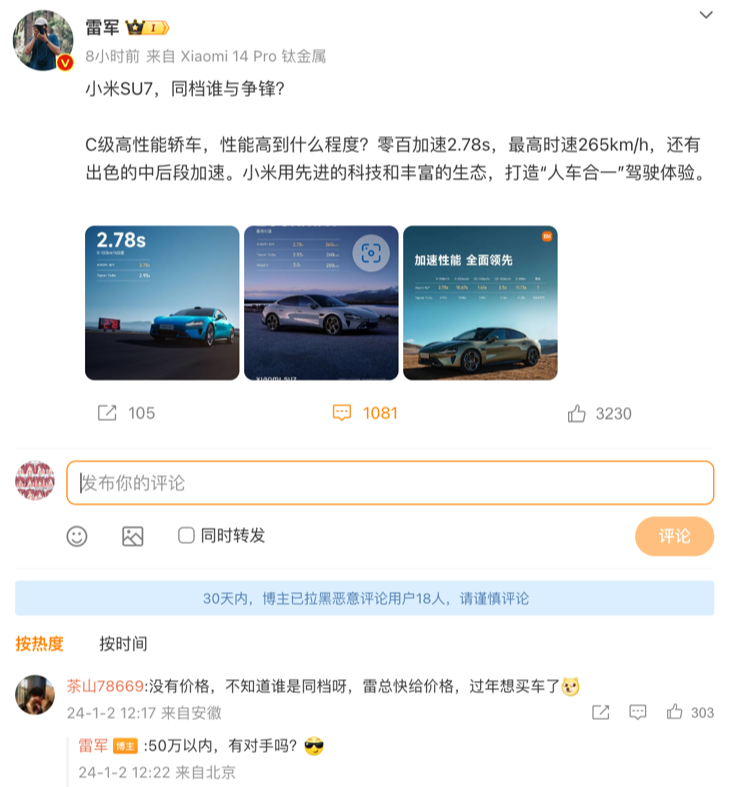Select the 按热度 sorting tab

click(x=37, y=644)
